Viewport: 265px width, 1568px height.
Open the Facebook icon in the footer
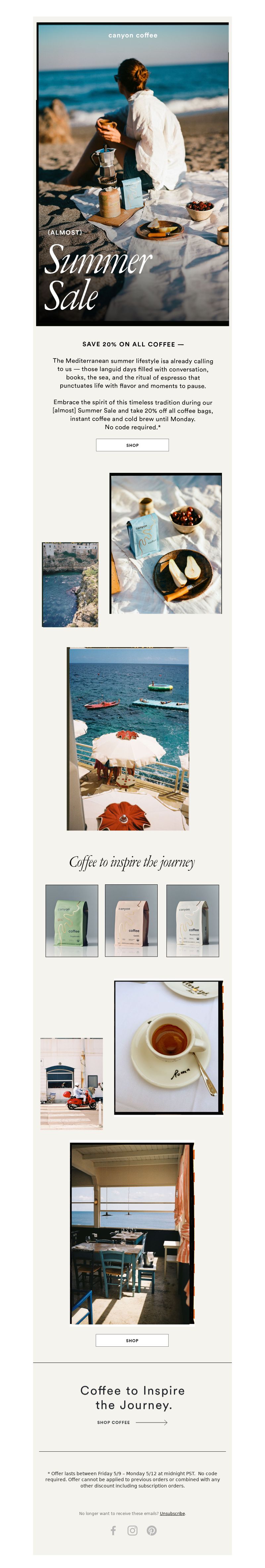113,1530
